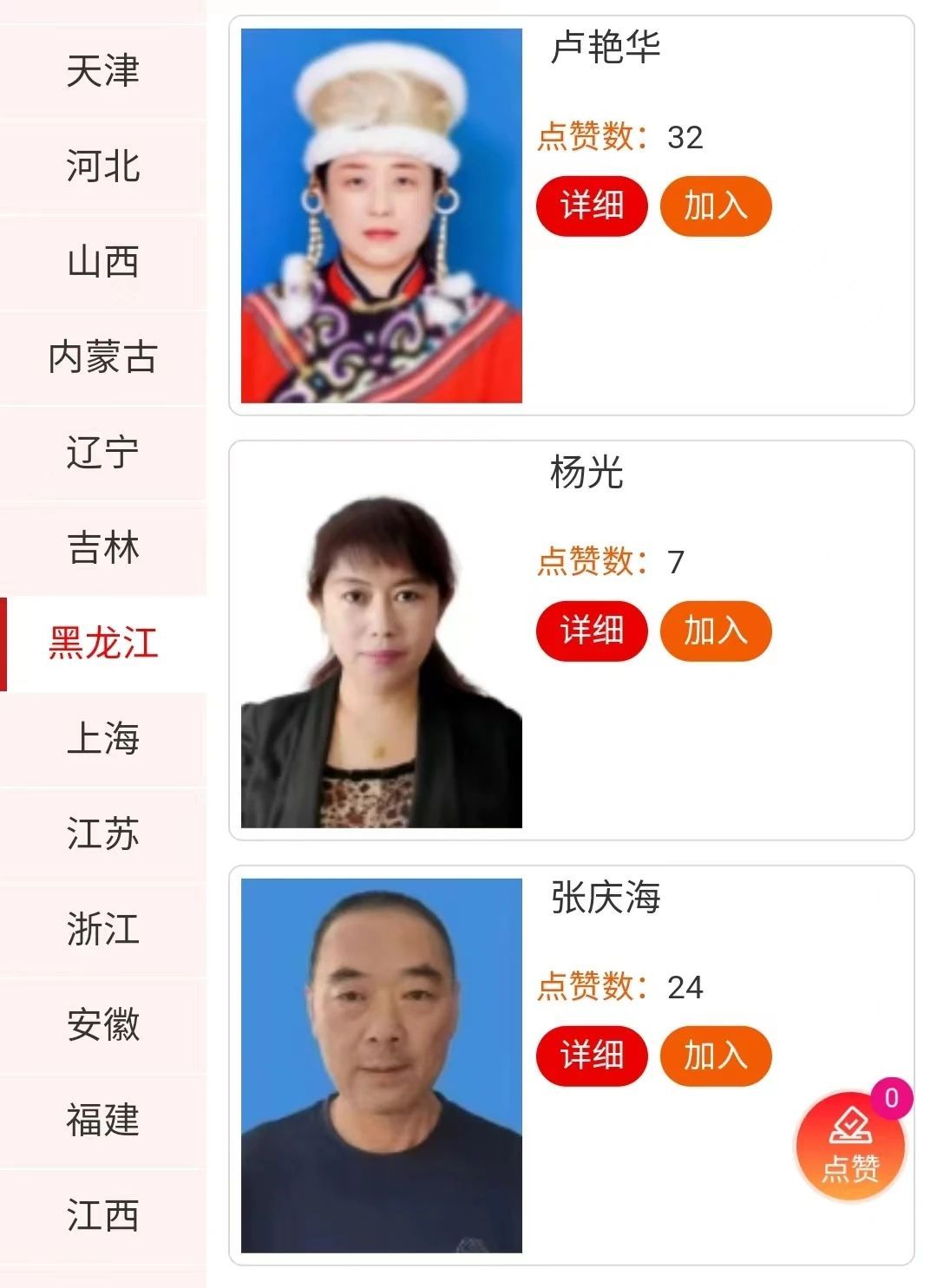Open the 山西 region list

pos(102,262)
